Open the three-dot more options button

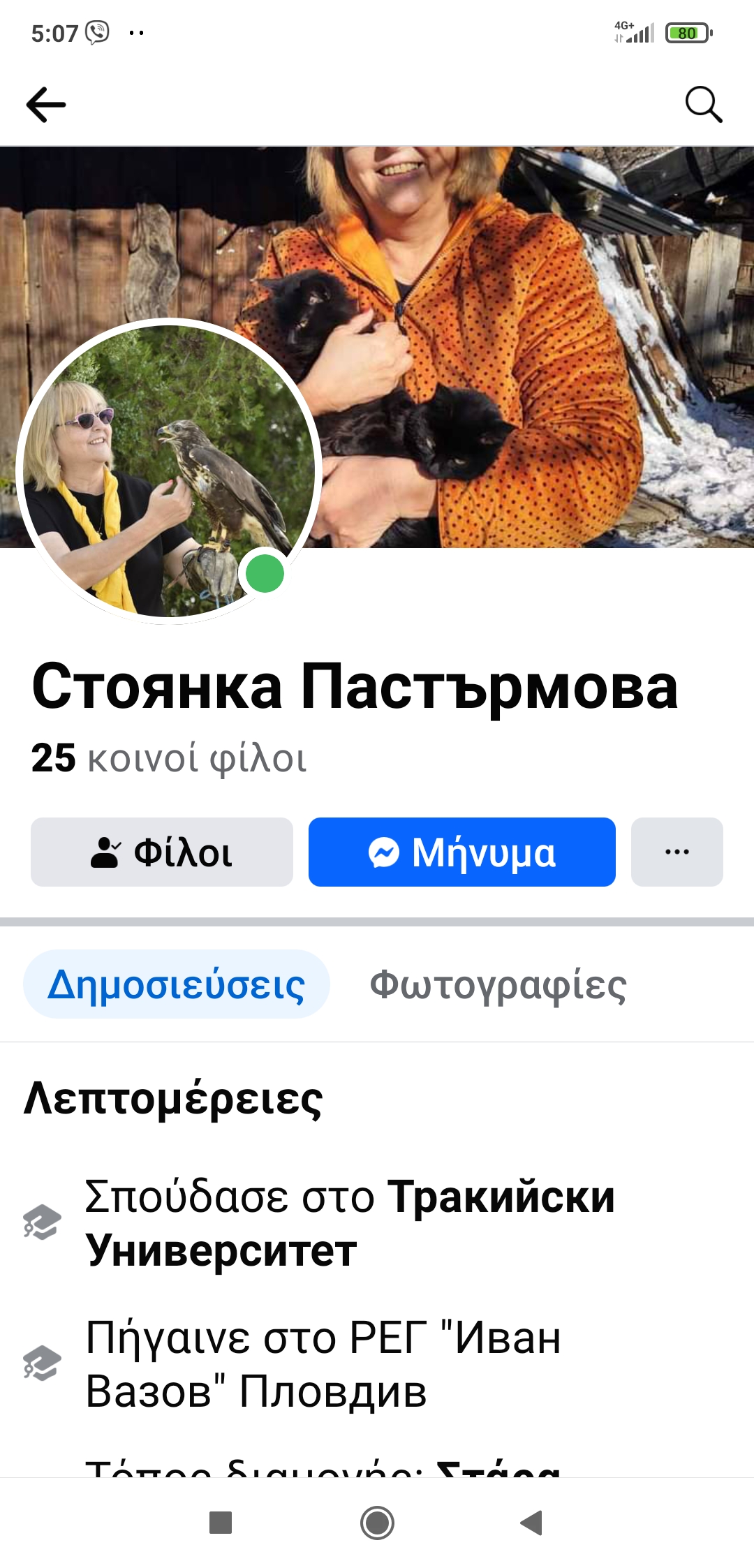click(x=677, y=852)
